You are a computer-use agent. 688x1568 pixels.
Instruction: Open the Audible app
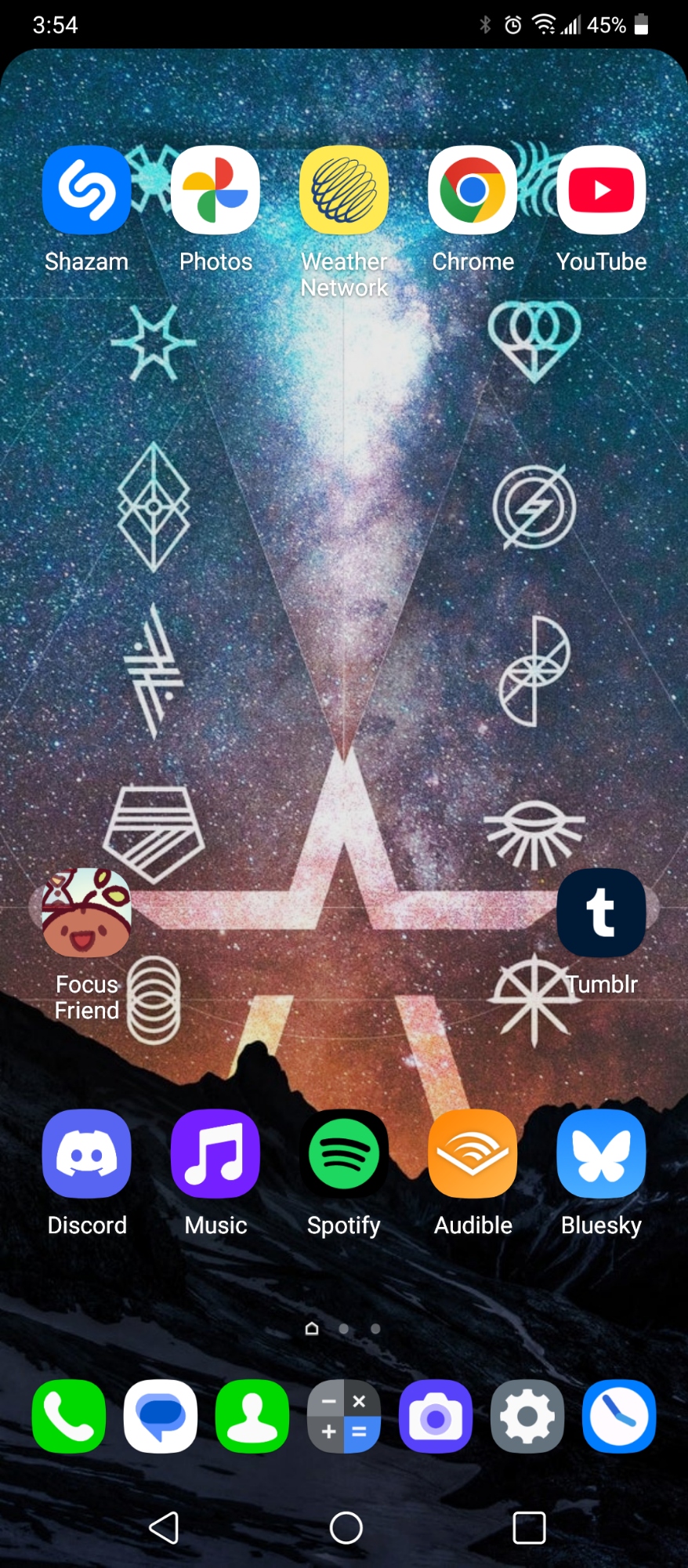(473, 1154)
